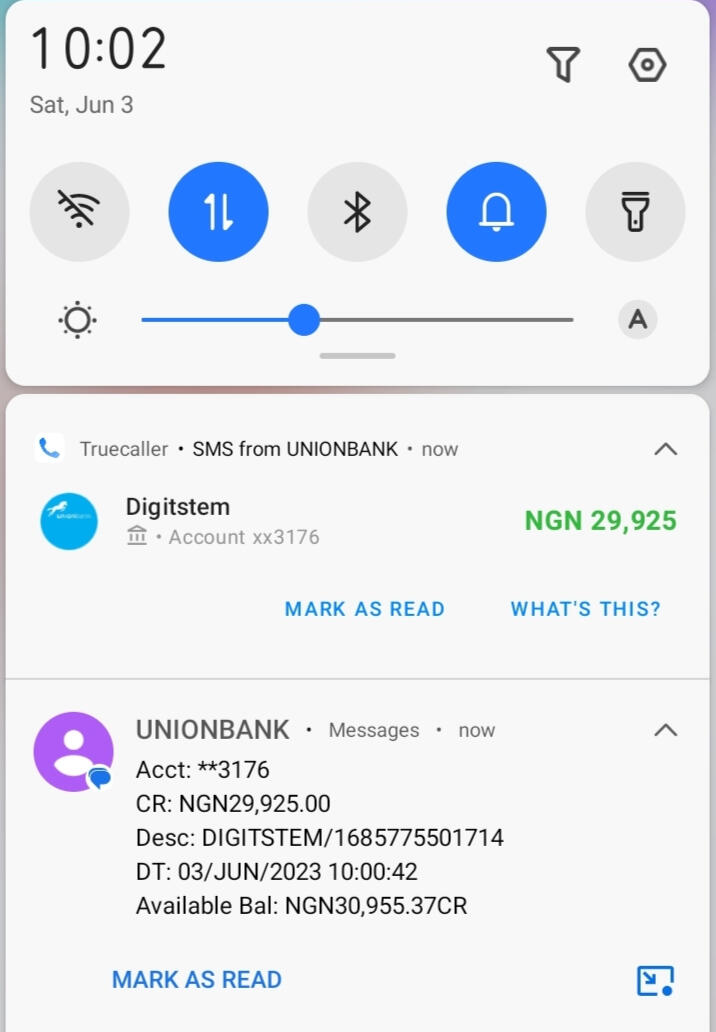The width and height of the screenshot is (716, 1032).
Task: Tap WHAT'S THIS? in Truecaller notification
Action: coord(585,609)
